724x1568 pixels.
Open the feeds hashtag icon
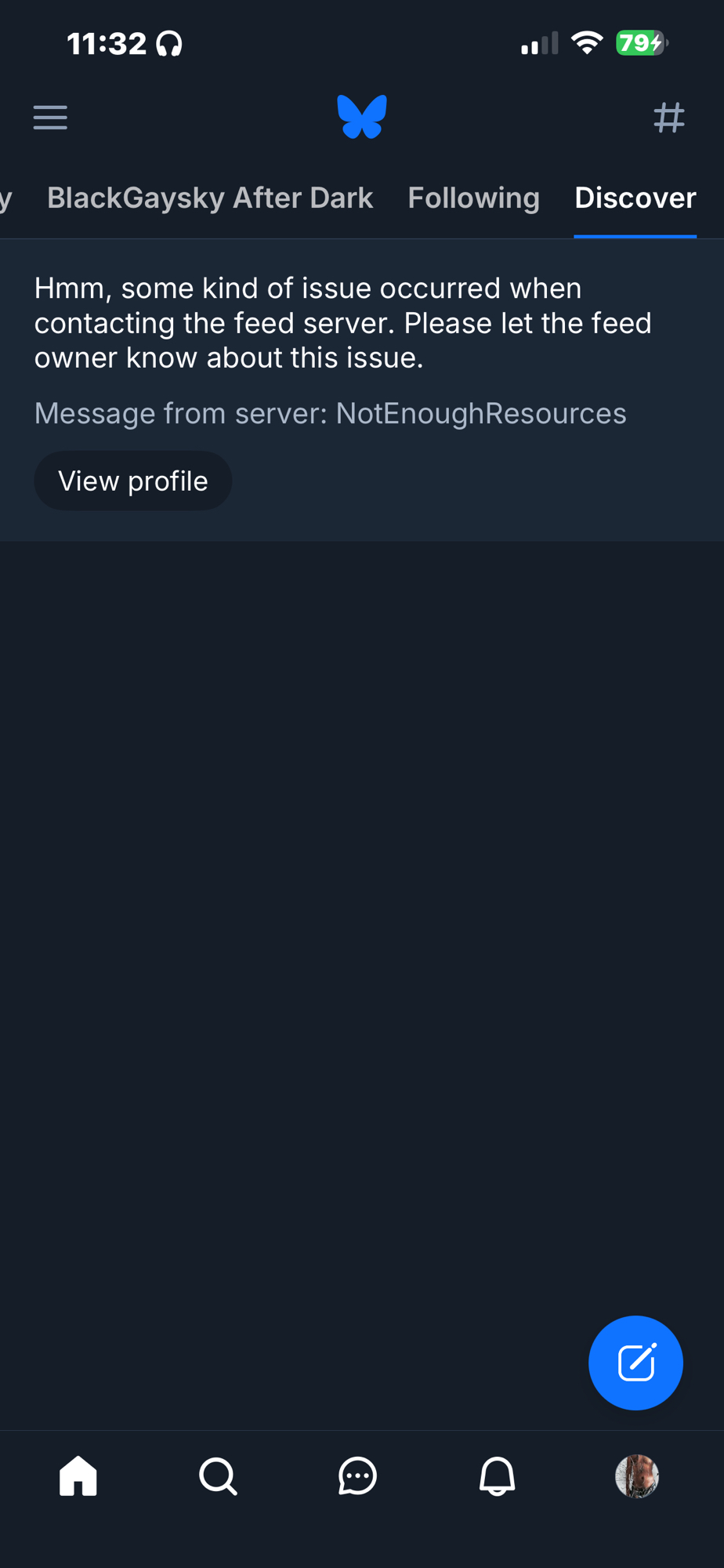coord(669,118)
